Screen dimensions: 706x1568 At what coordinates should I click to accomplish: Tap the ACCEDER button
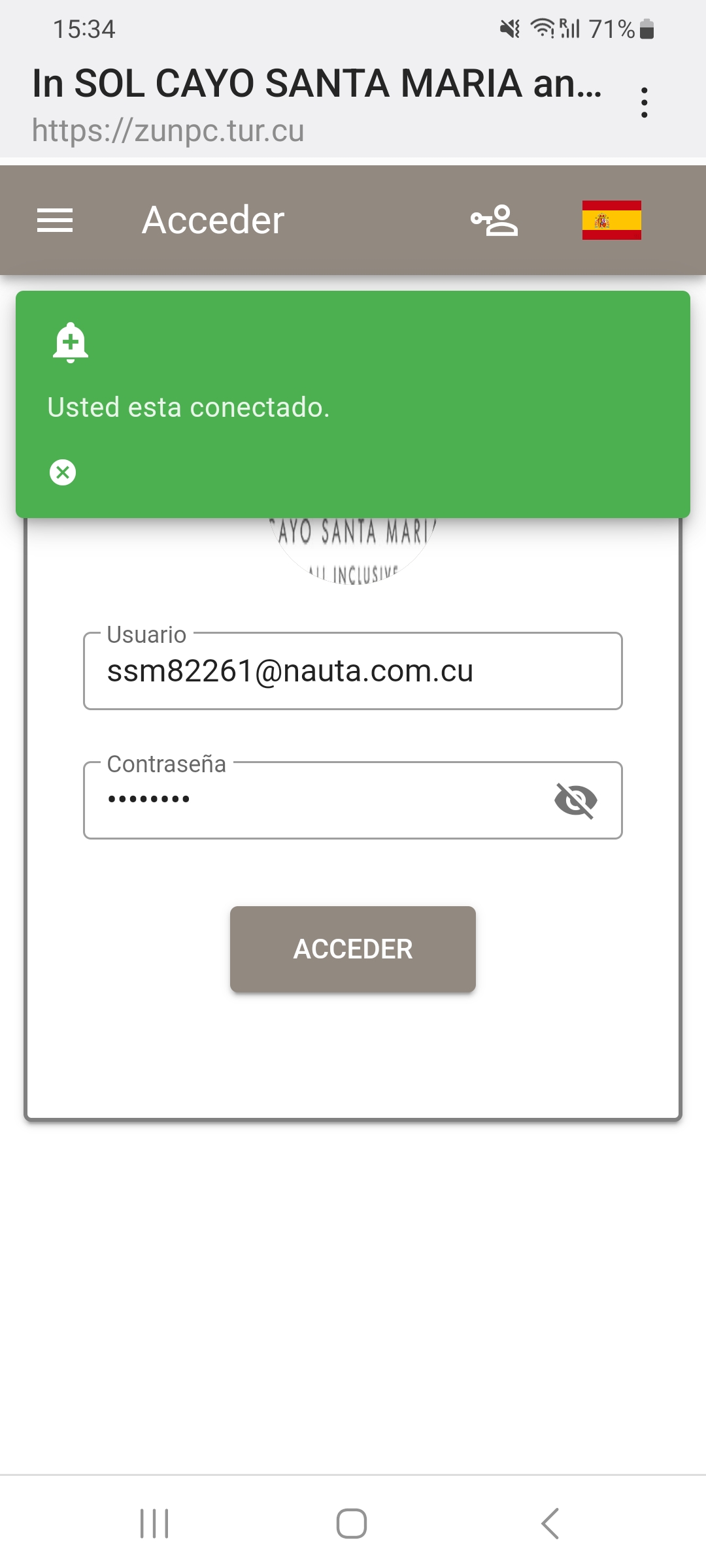(x=353, y=949)
